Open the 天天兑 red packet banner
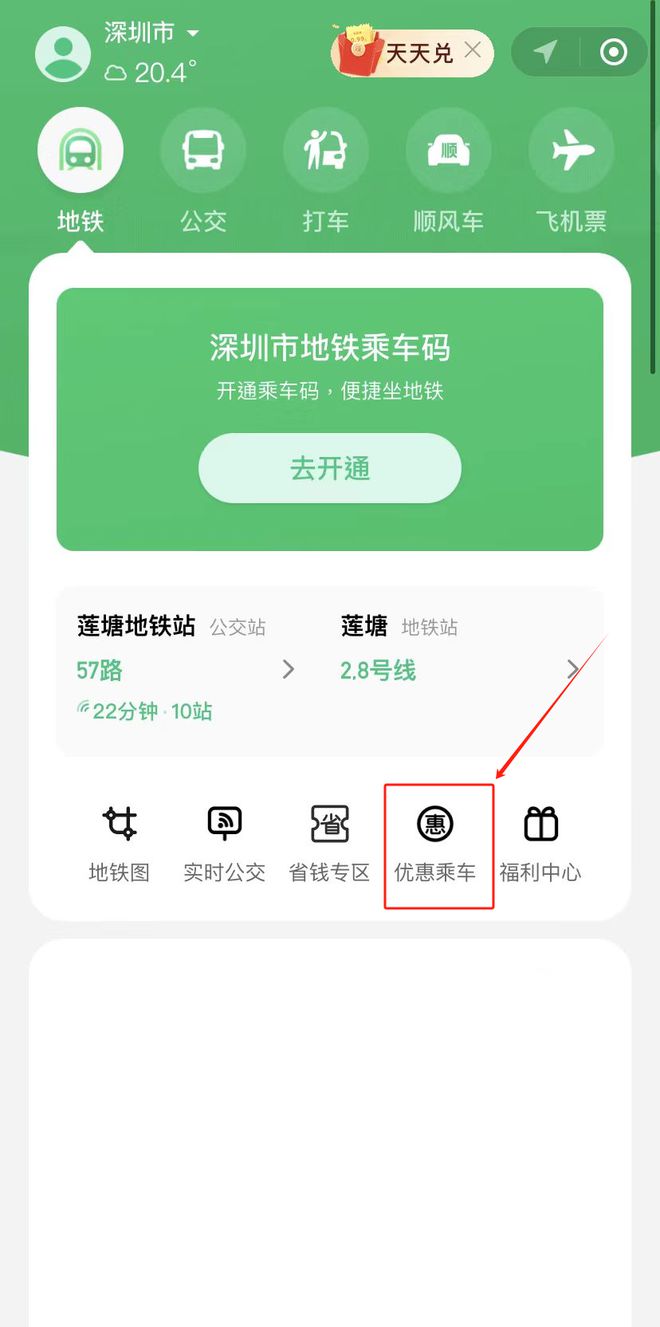This screenshot has height=1327, width=660. click(x=398, y=52)
